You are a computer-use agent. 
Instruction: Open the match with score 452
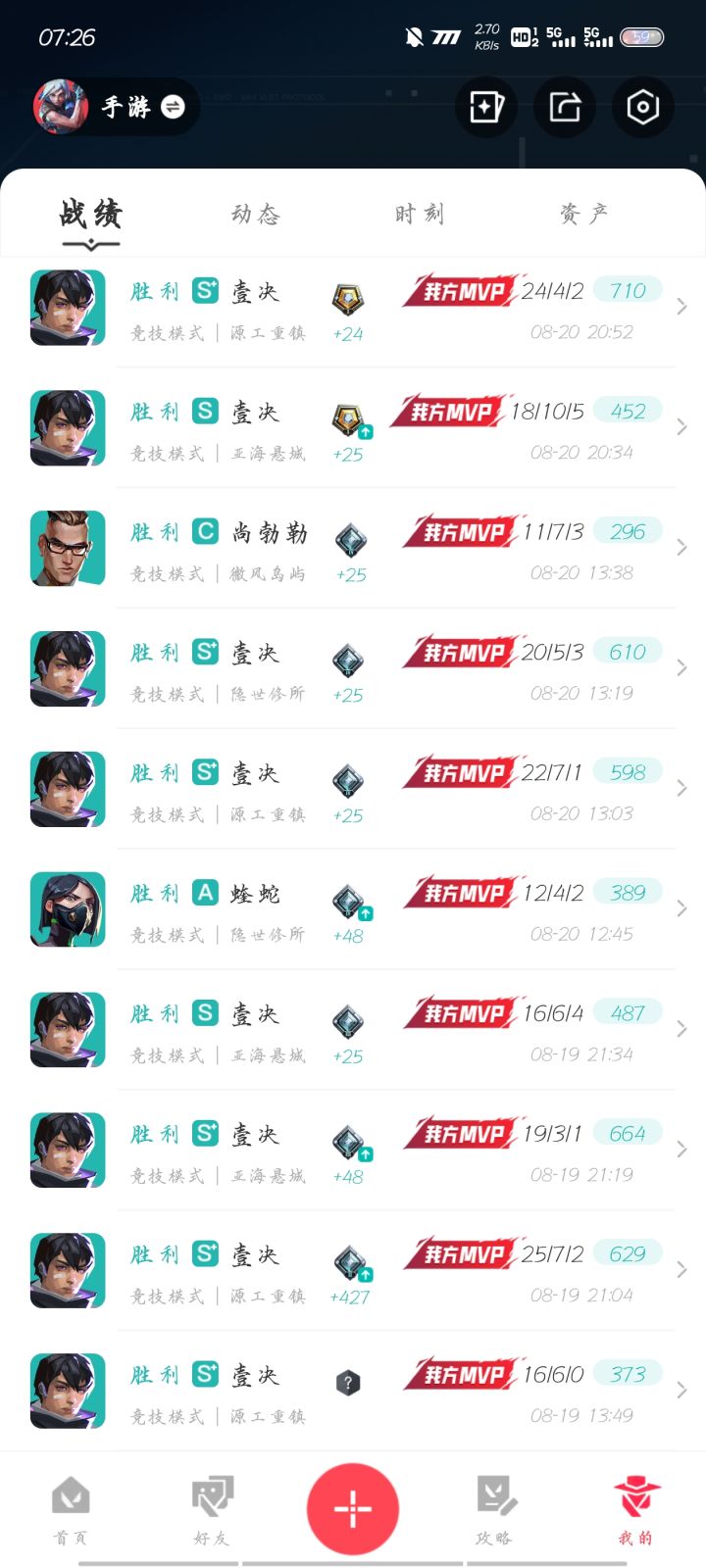click(353, 428)
